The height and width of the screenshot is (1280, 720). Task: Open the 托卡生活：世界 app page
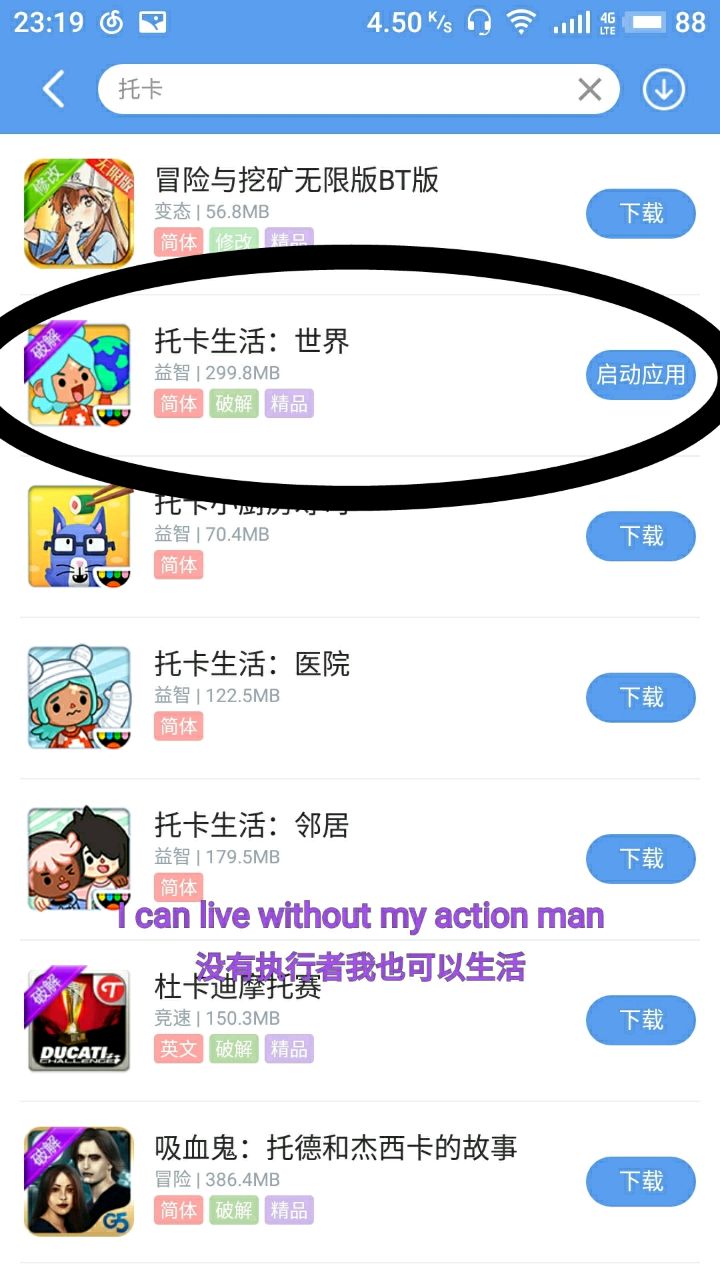pyautogui.click(x=252, y=342)
